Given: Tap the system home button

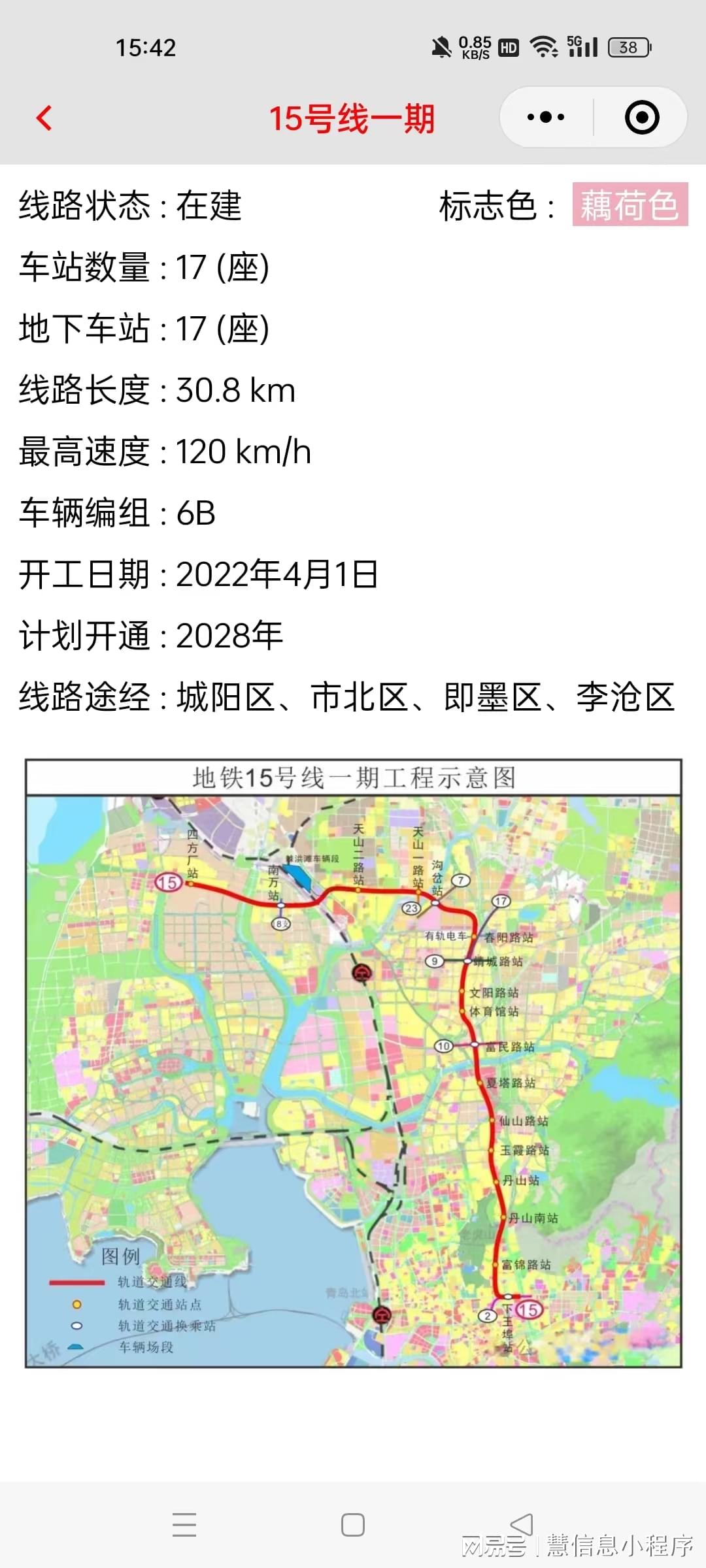Looking at the screenshot, I should (x=353, y=1526).
